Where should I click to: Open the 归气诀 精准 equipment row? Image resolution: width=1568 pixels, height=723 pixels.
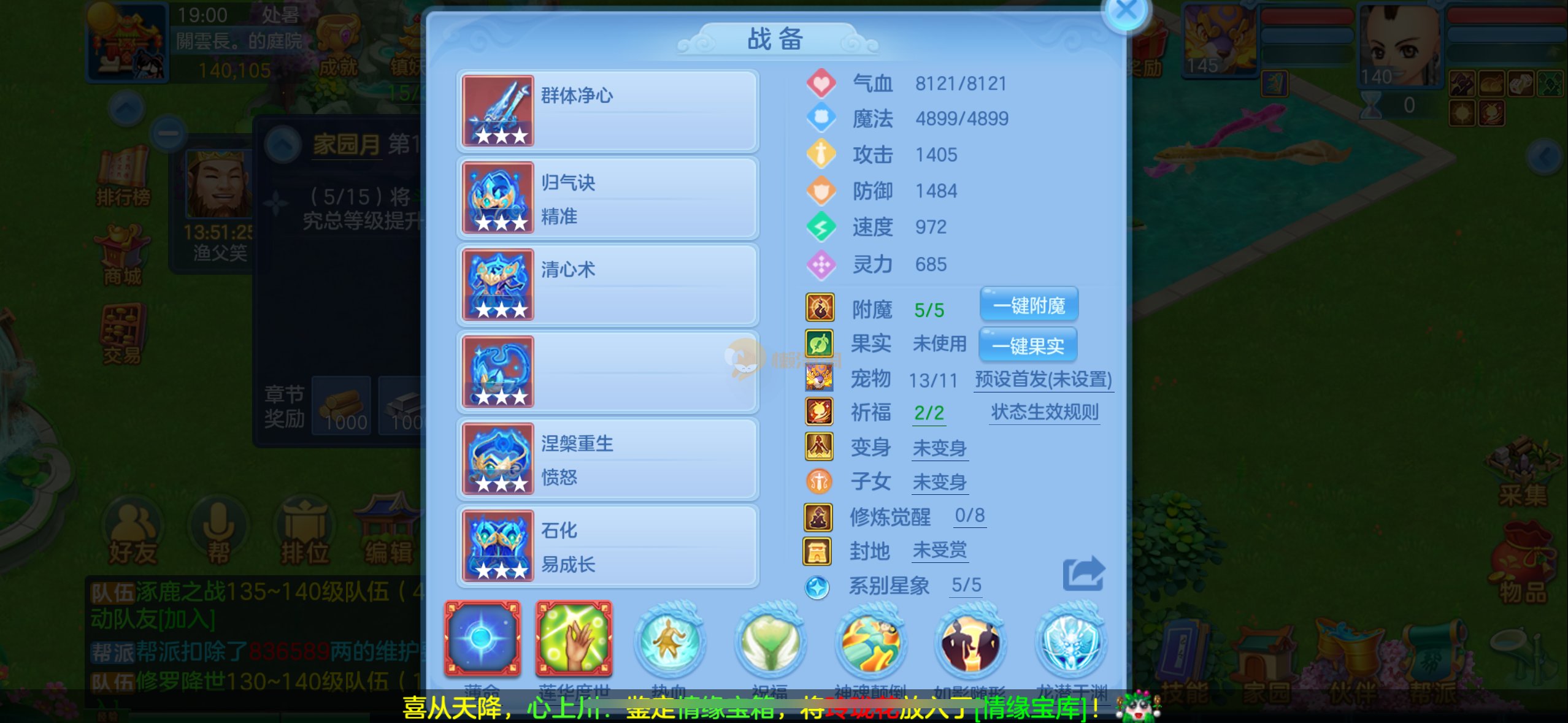pyautogui.click(x=607, y=198)
